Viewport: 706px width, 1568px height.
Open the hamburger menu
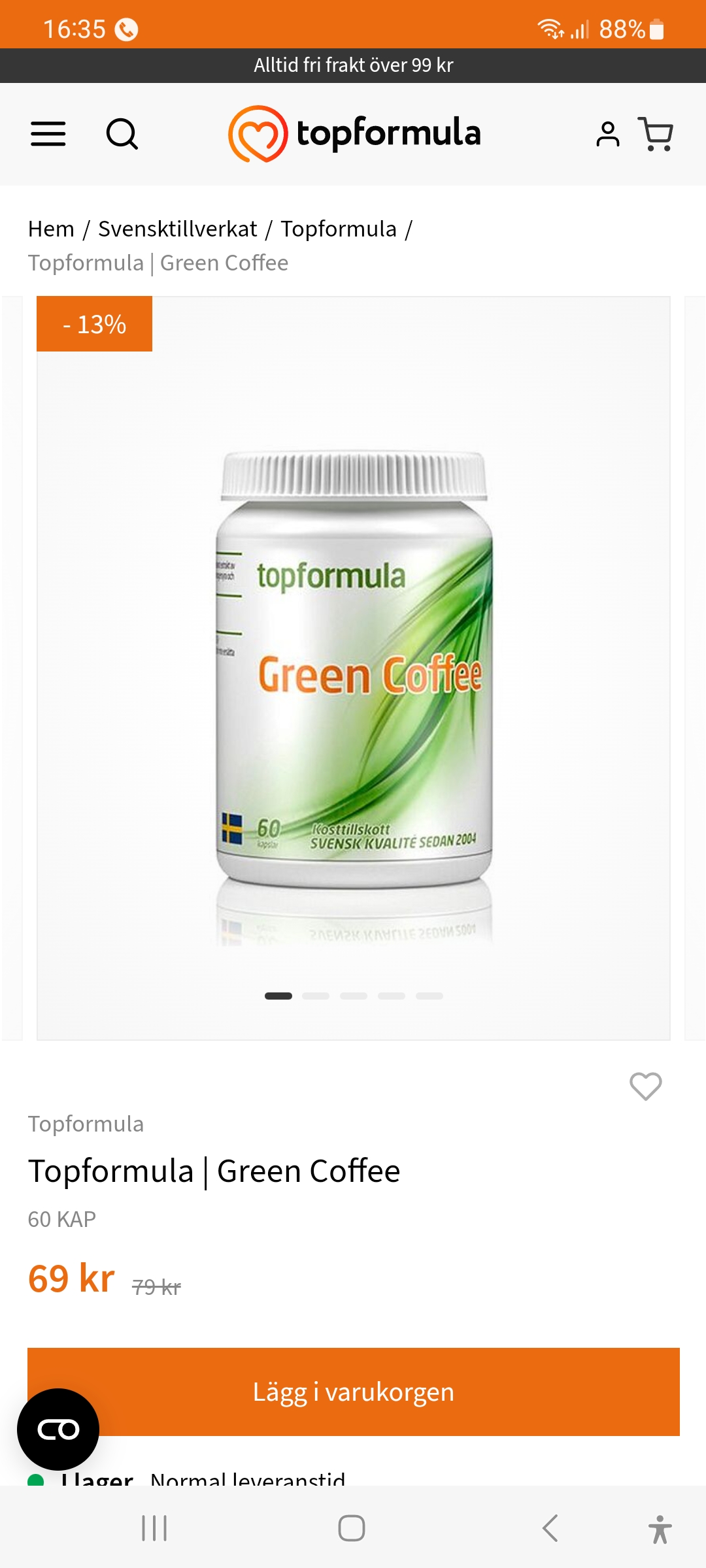[x=48, y=134]
